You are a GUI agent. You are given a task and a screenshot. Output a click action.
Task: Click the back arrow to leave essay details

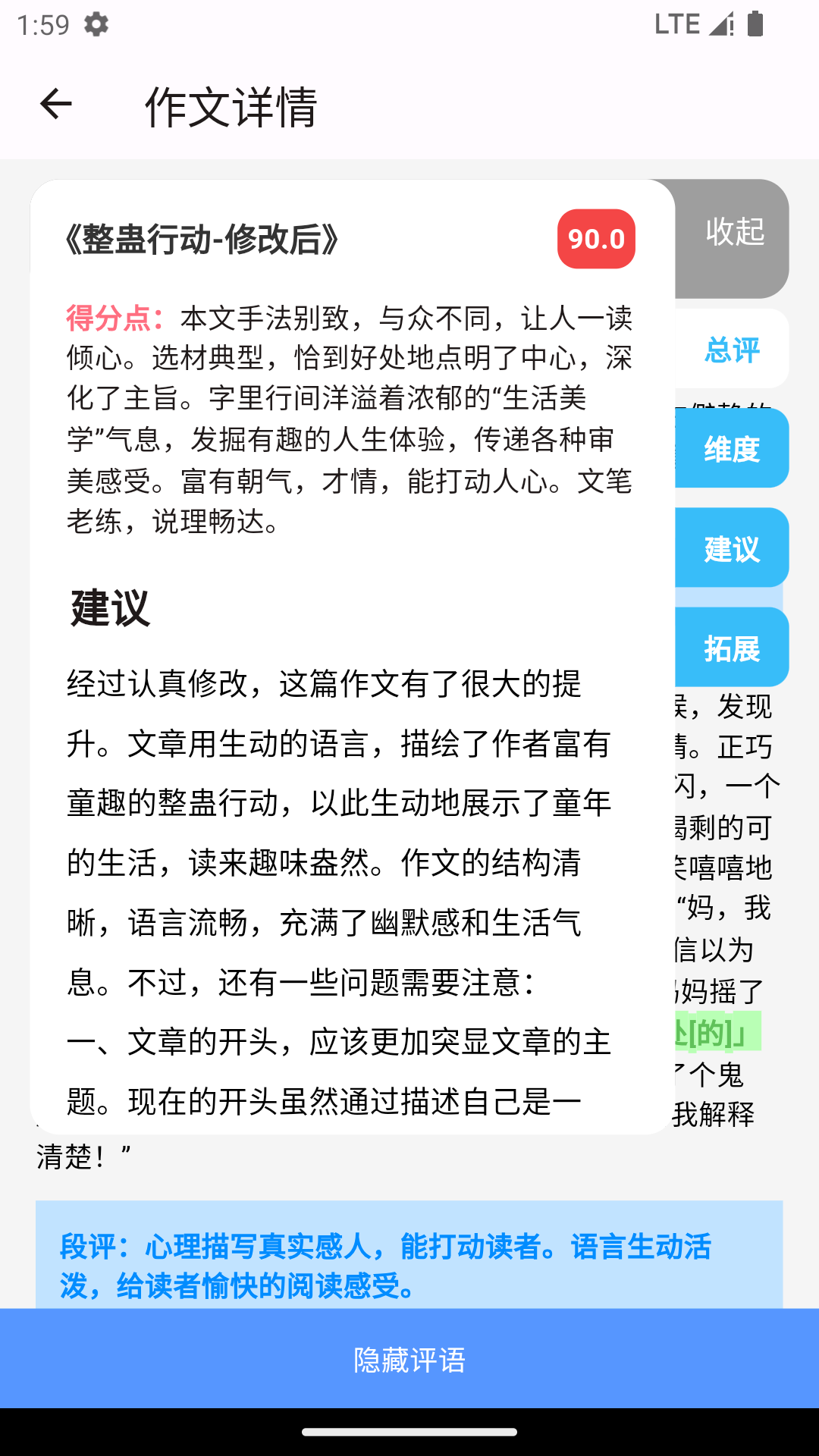pos(55,105)
